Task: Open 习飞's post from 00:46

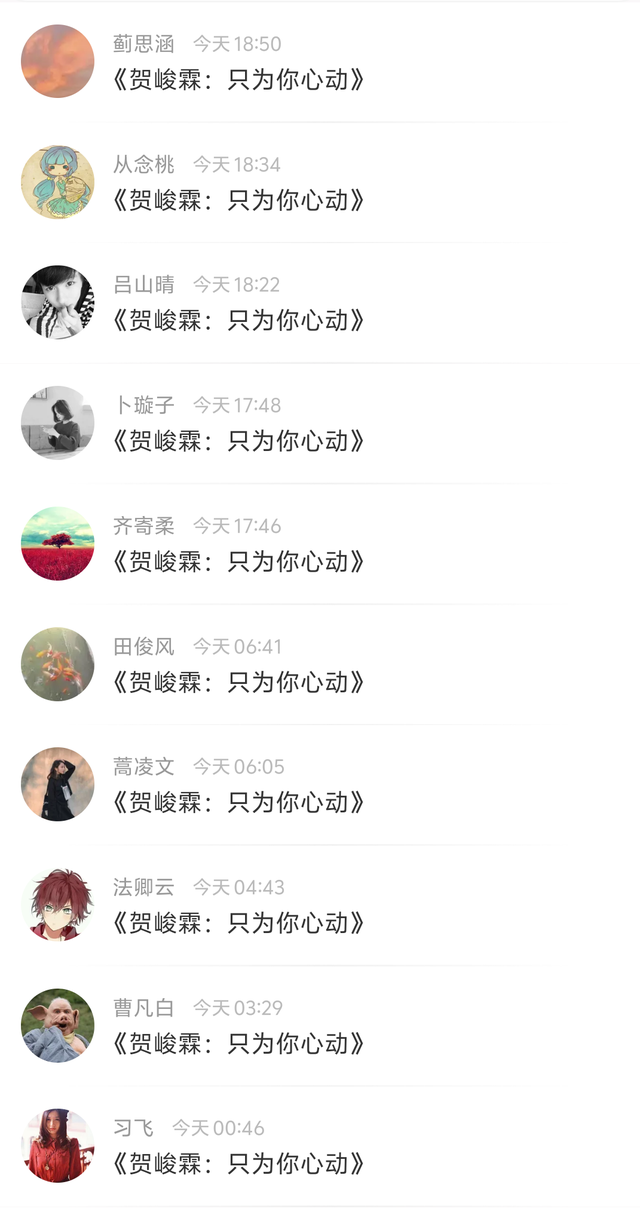Action: pyautogui.click(x=238, y=1164)
